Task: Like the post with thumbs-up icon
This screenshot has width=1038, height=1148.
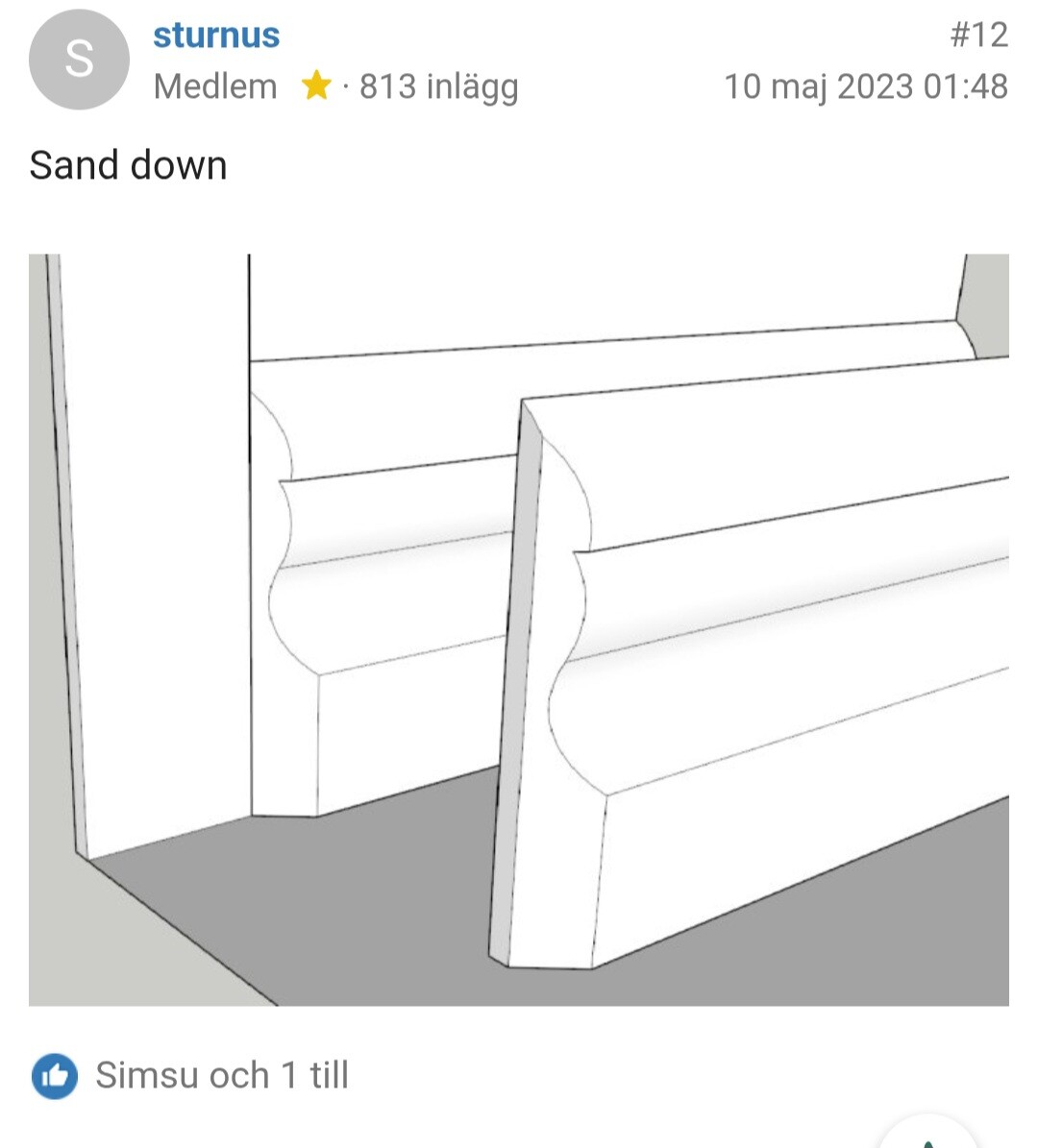Action: [55, 1076]
